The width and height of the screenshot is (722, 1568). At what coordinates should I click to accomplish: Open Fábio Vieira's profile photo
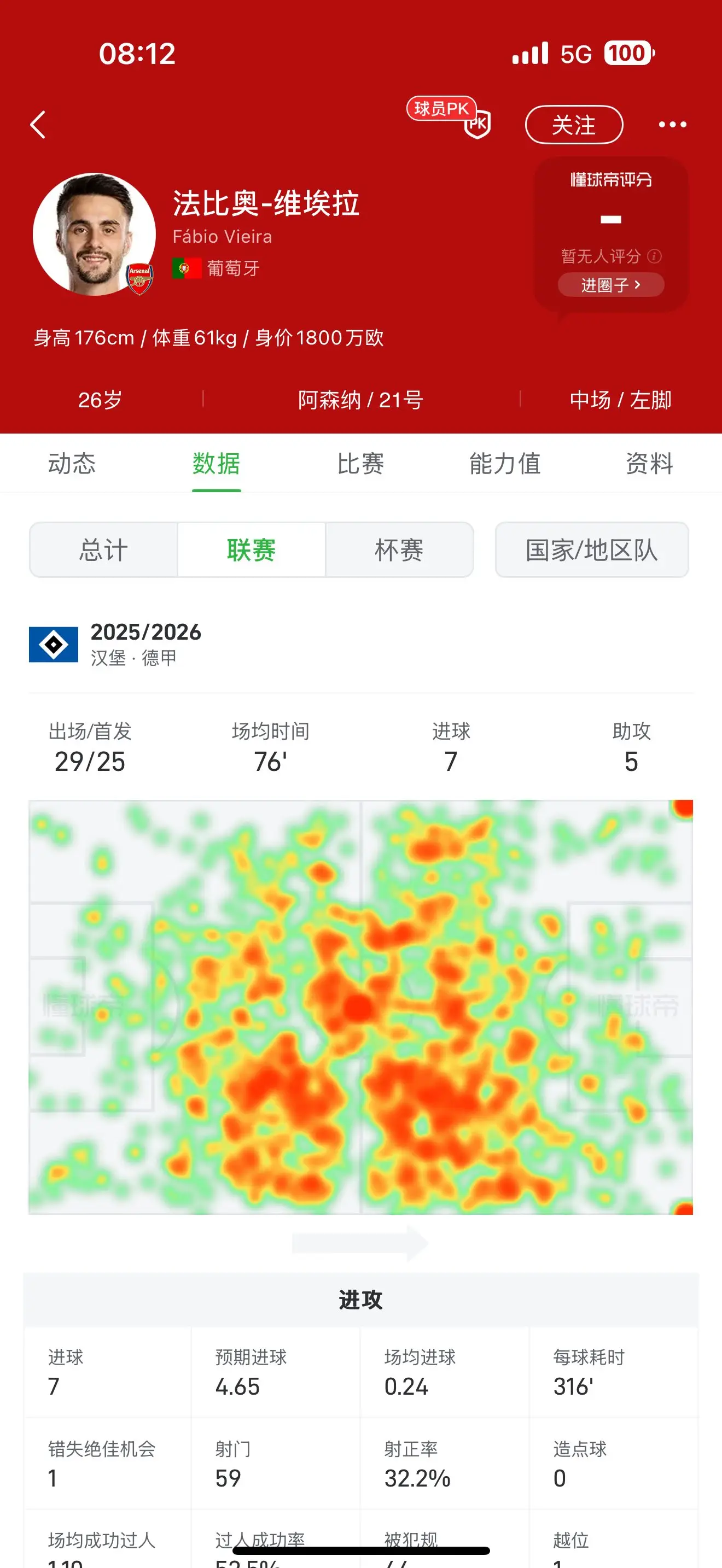pyautogui.click(x=94, y=234)
